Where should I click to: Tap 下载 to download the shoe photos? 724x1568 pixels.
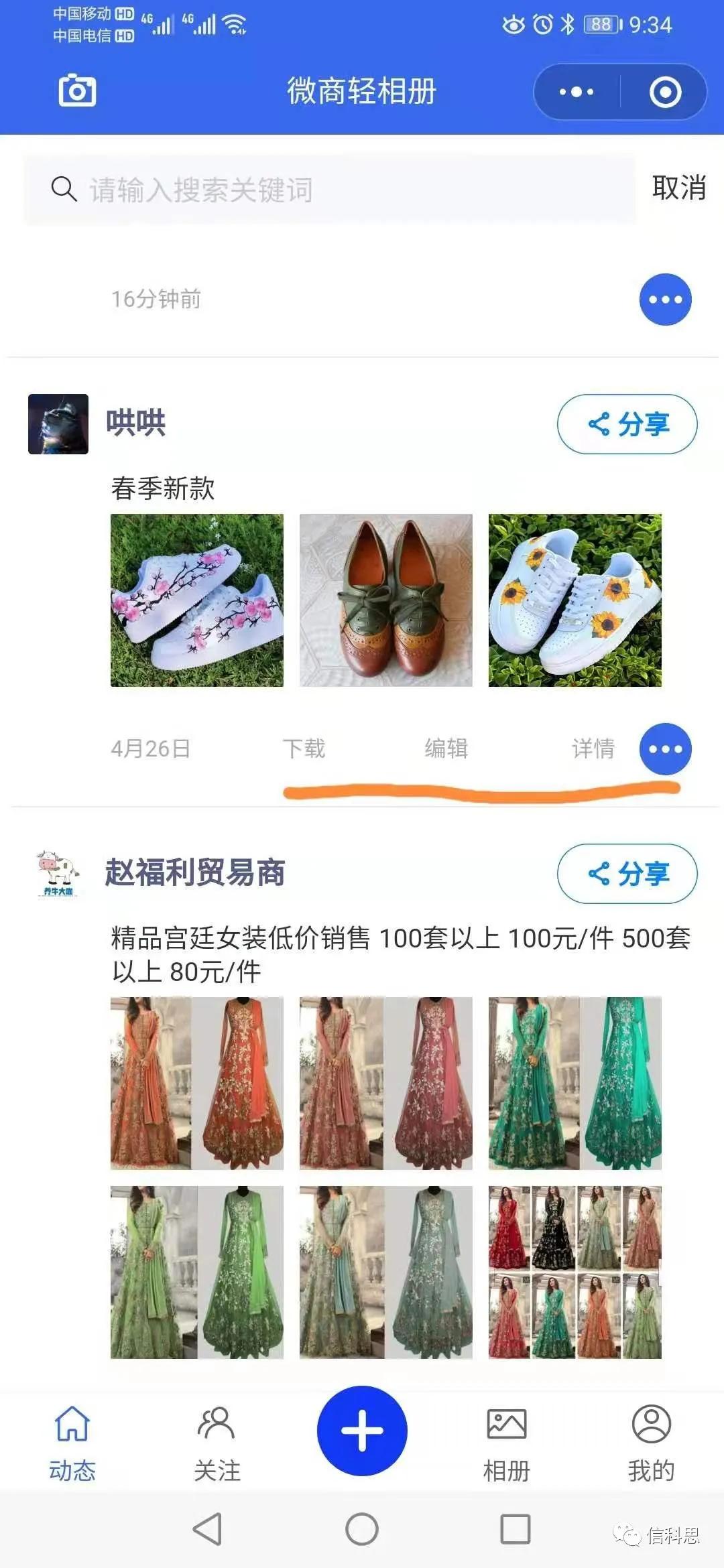pos(305,750)
